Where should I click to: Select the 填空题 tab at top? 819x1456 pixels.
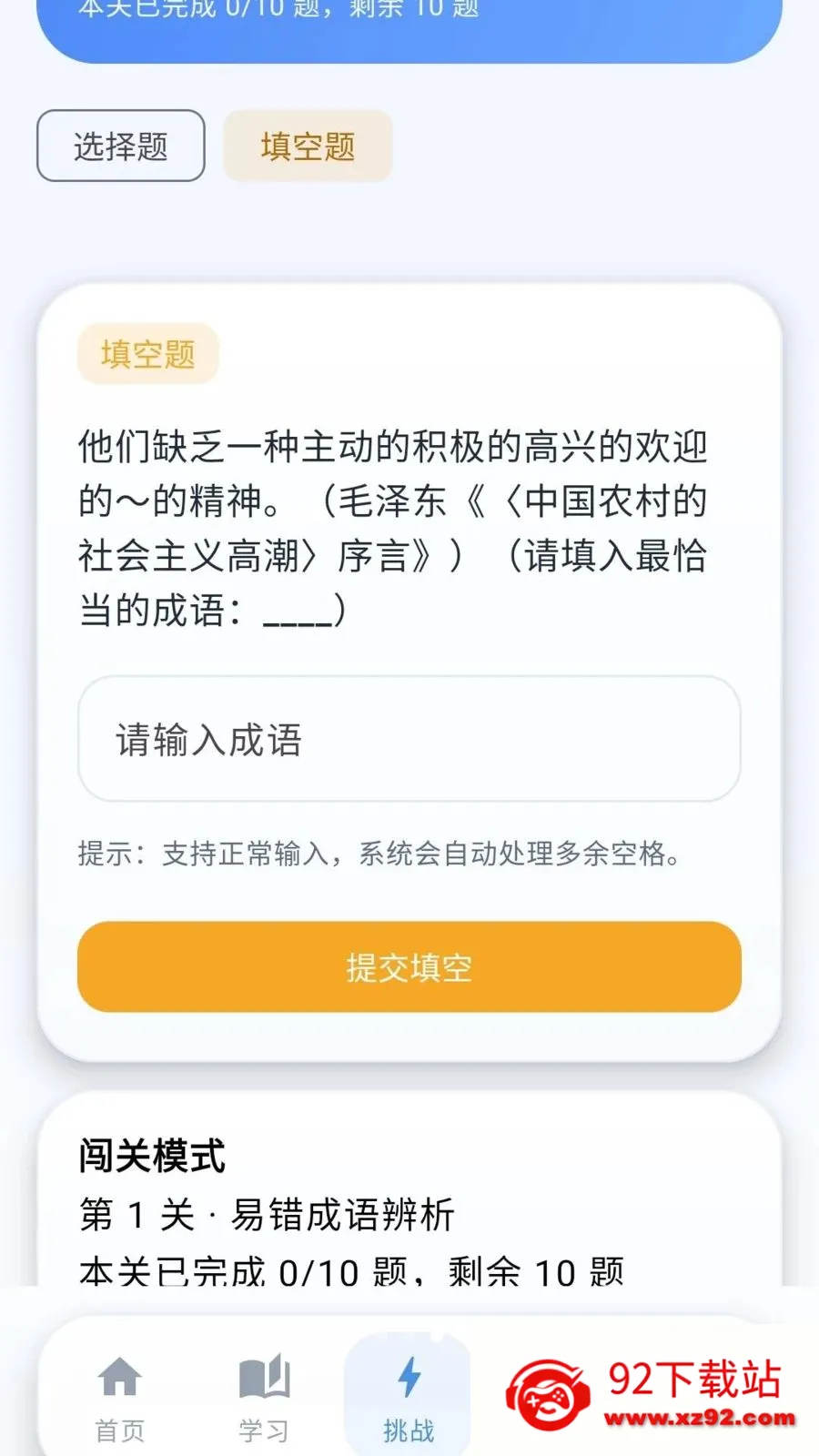[x=308, y=147]
